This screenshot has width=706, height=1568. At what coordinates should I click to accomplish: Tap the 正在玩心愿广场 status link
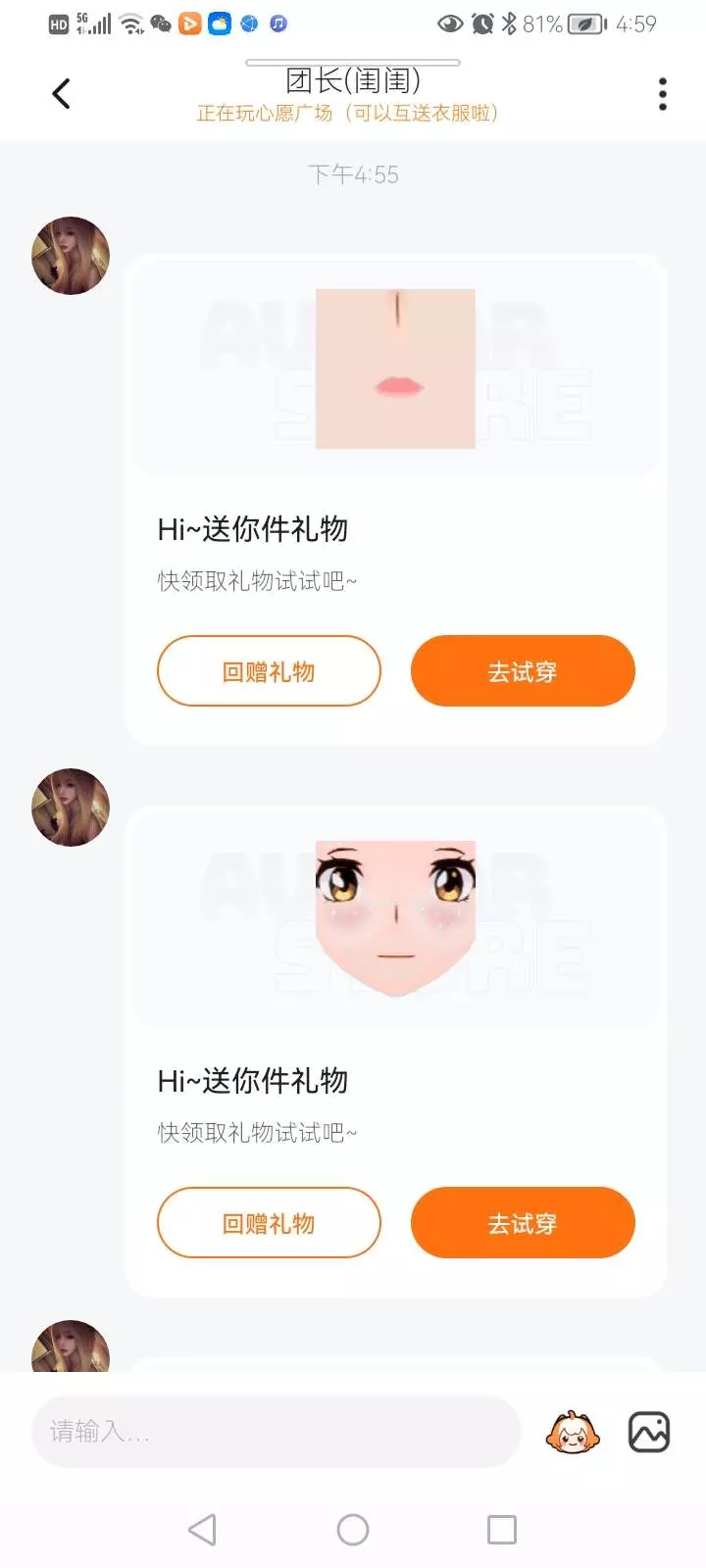(x=347, y=114)
